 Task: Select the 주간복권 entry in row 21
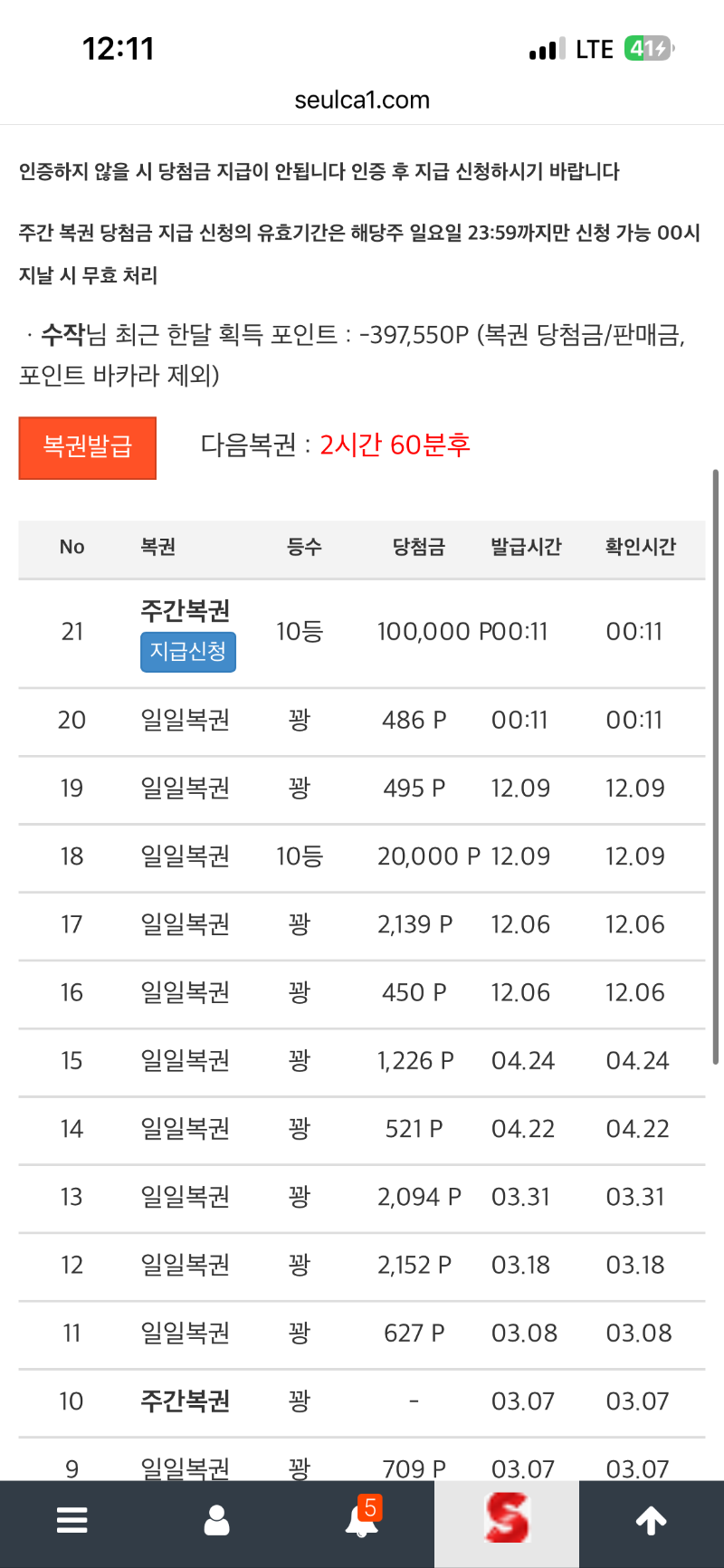(185, 612)
